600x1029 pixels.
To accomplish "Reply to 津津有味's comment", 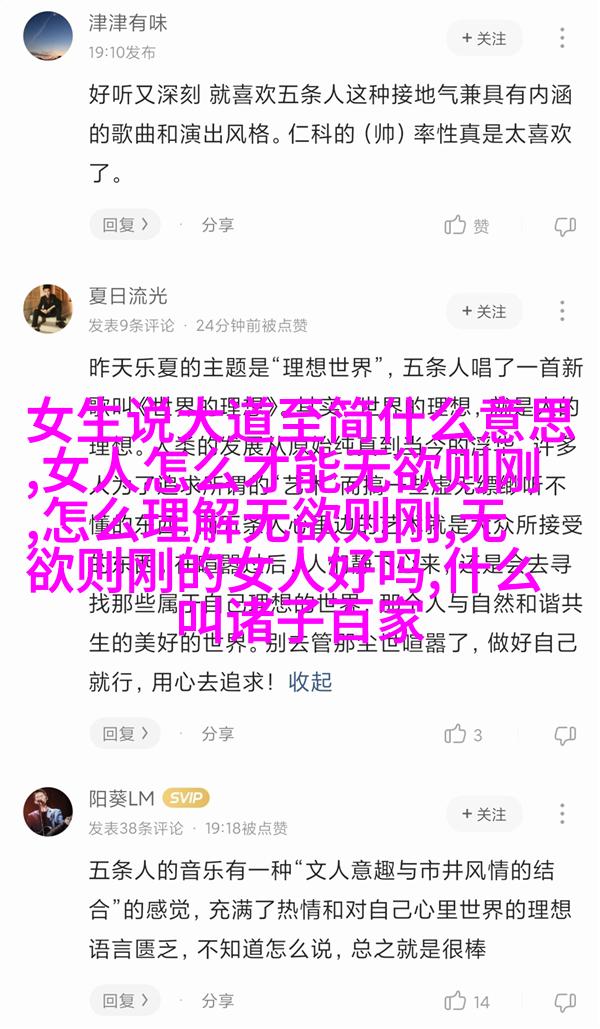I will (x=125, y=224).
